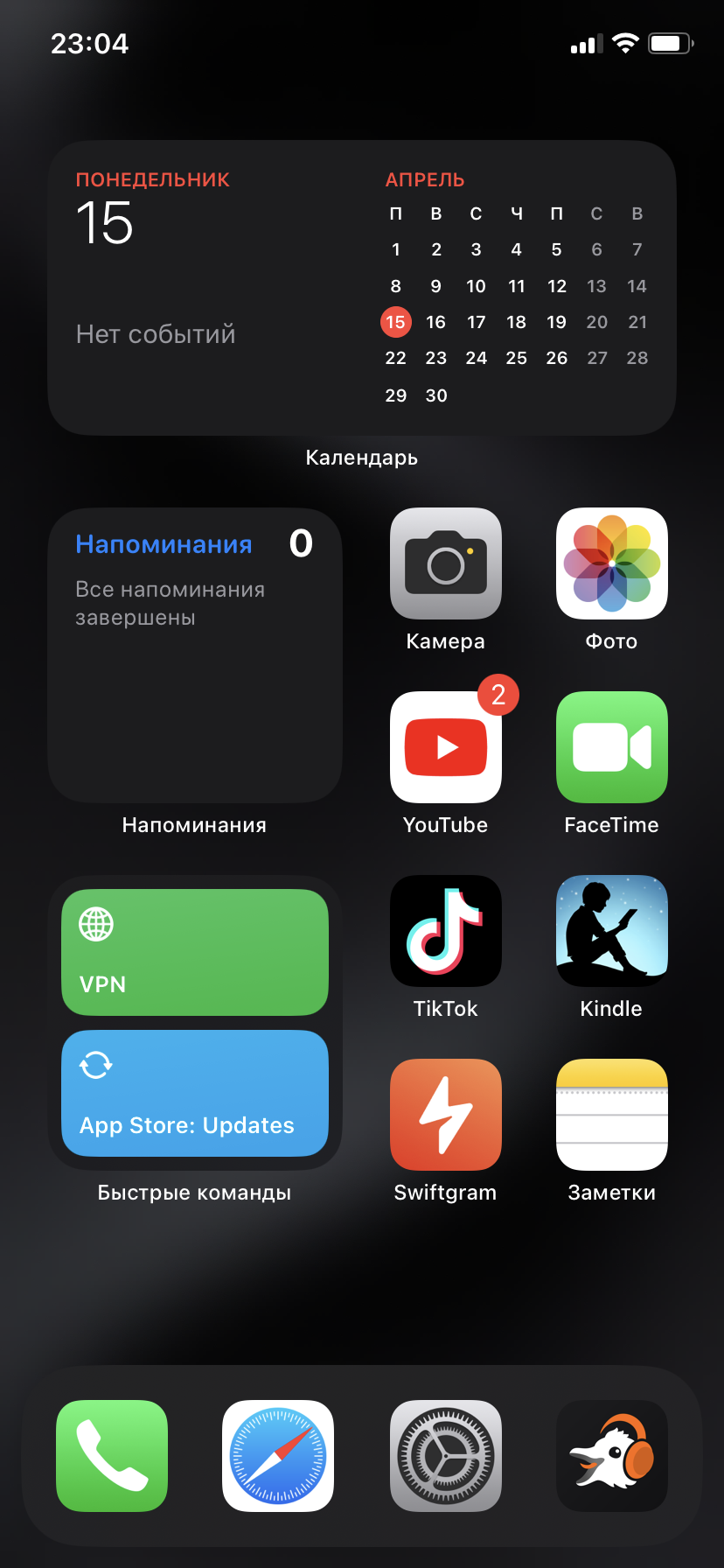Open the Kindle app

tap(612, 931)
